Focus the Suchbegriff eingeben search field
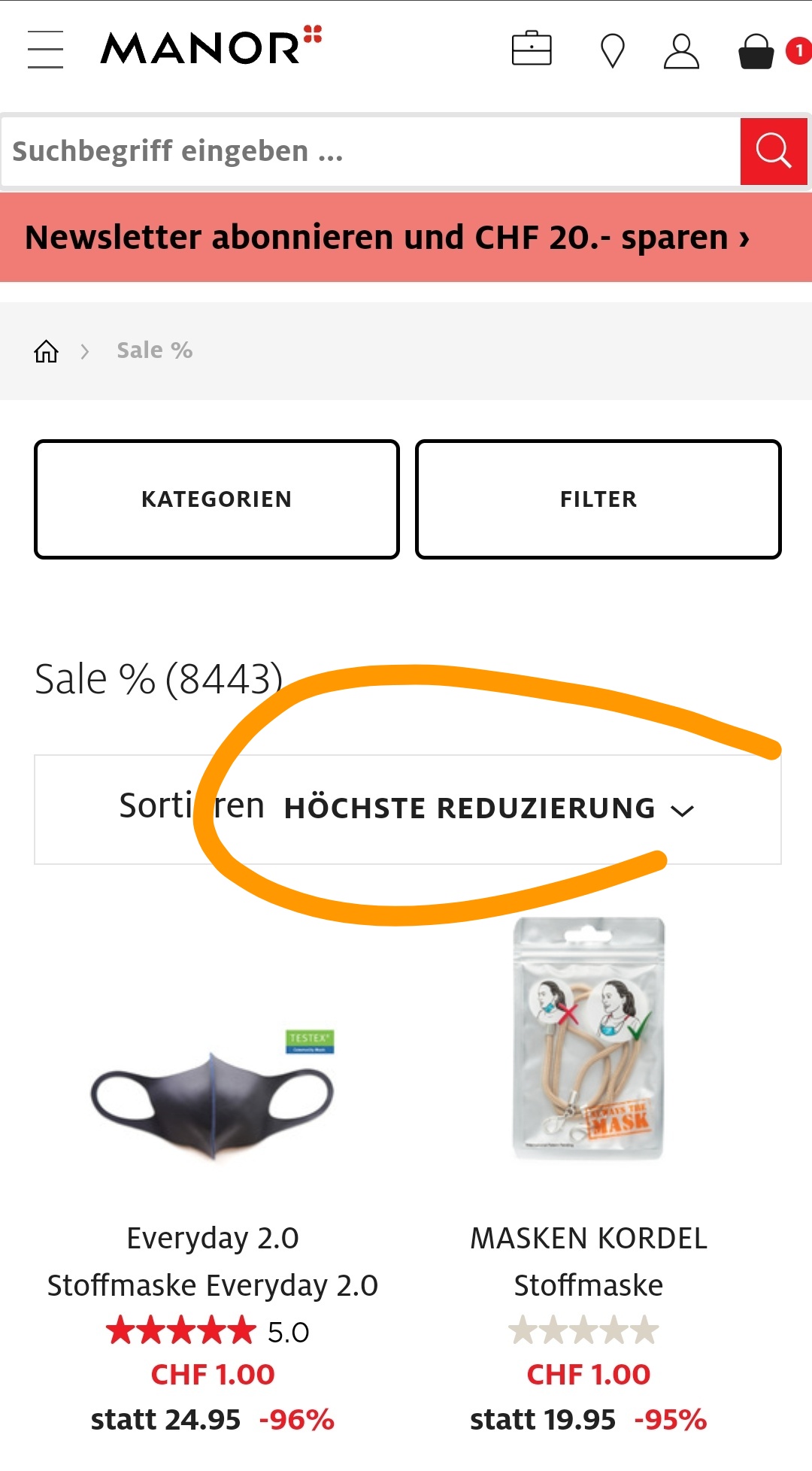The height and width of the screenshot is (1471, 812). 368,151
